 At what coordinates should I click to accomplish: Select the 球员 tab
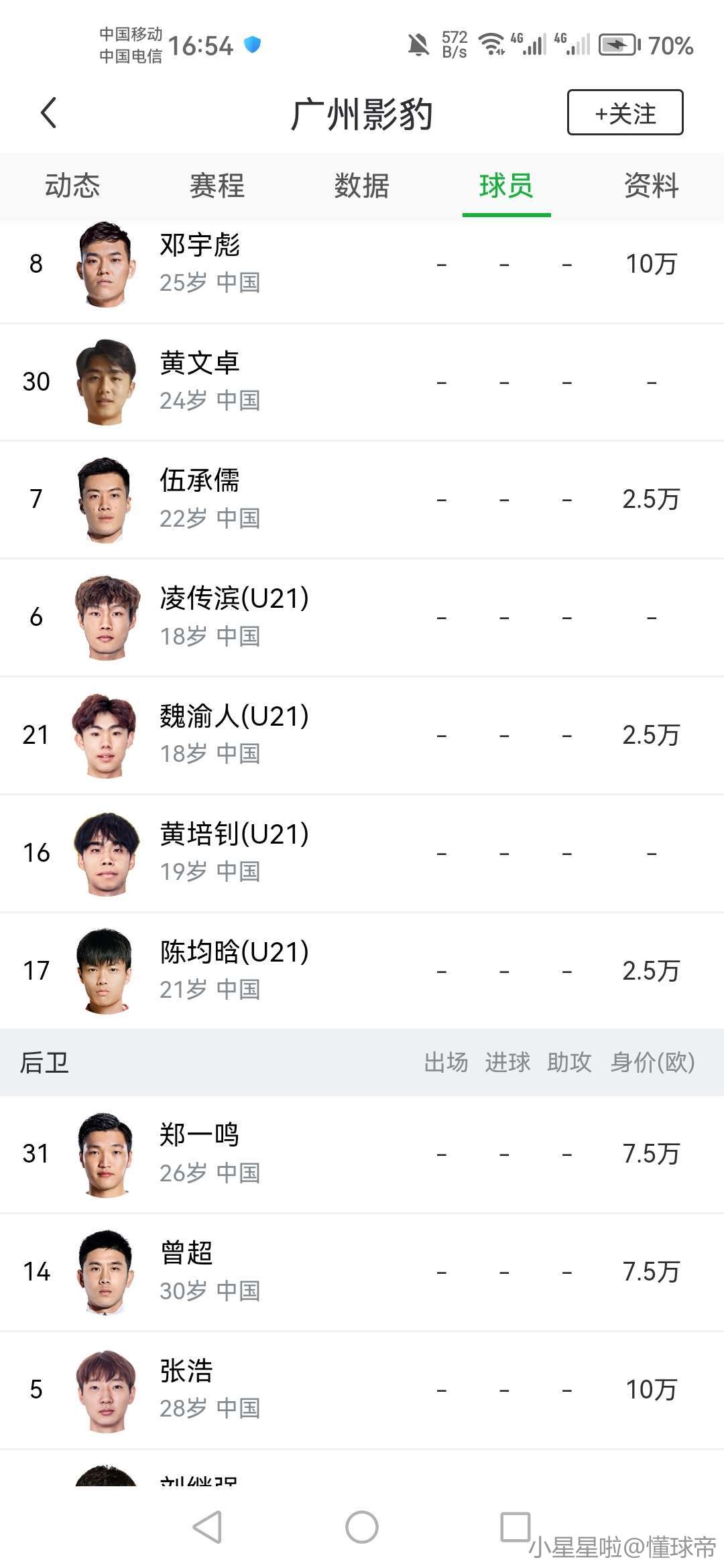(507, 186)
